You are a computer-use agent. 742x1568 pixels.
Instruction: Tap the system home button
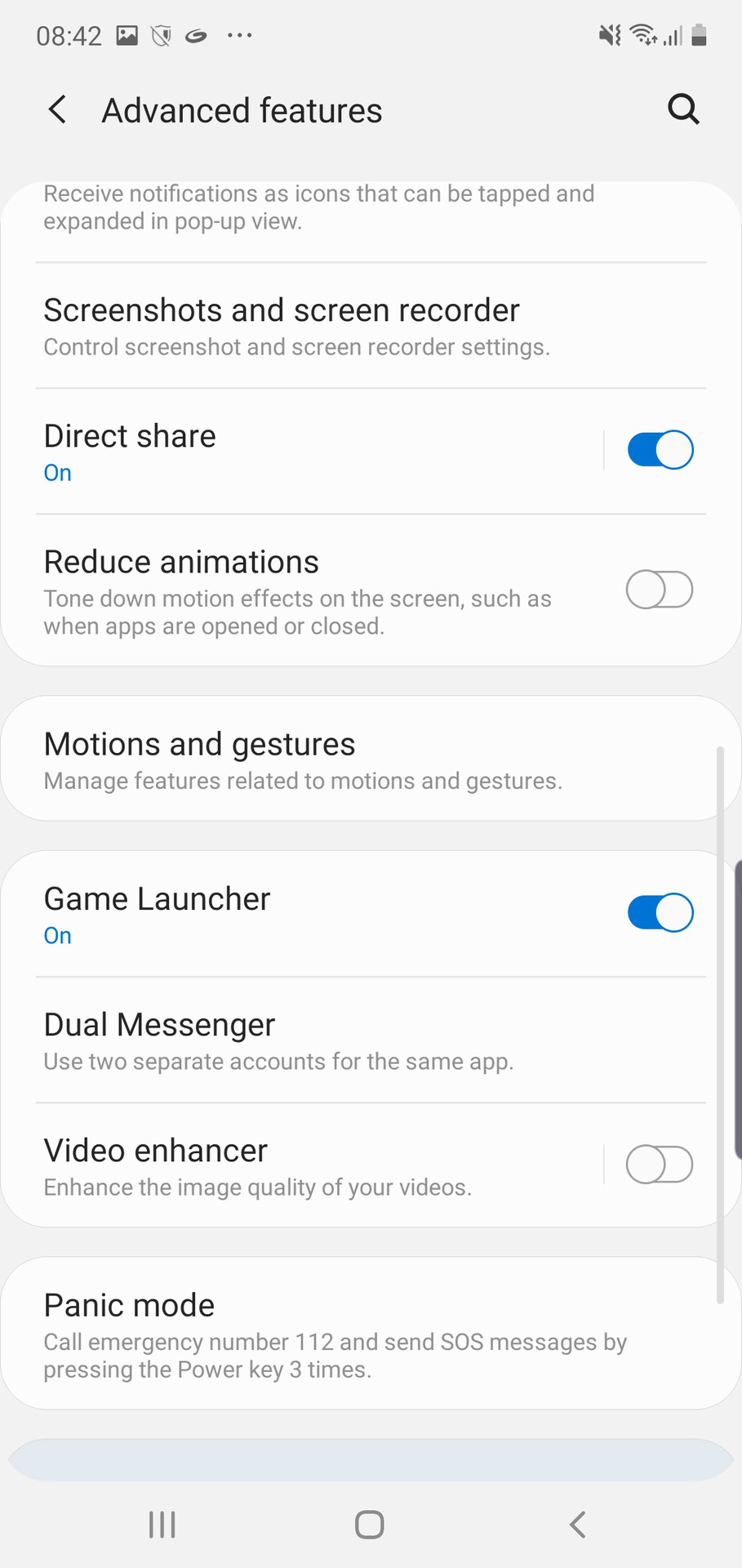tap(370, 1525)
